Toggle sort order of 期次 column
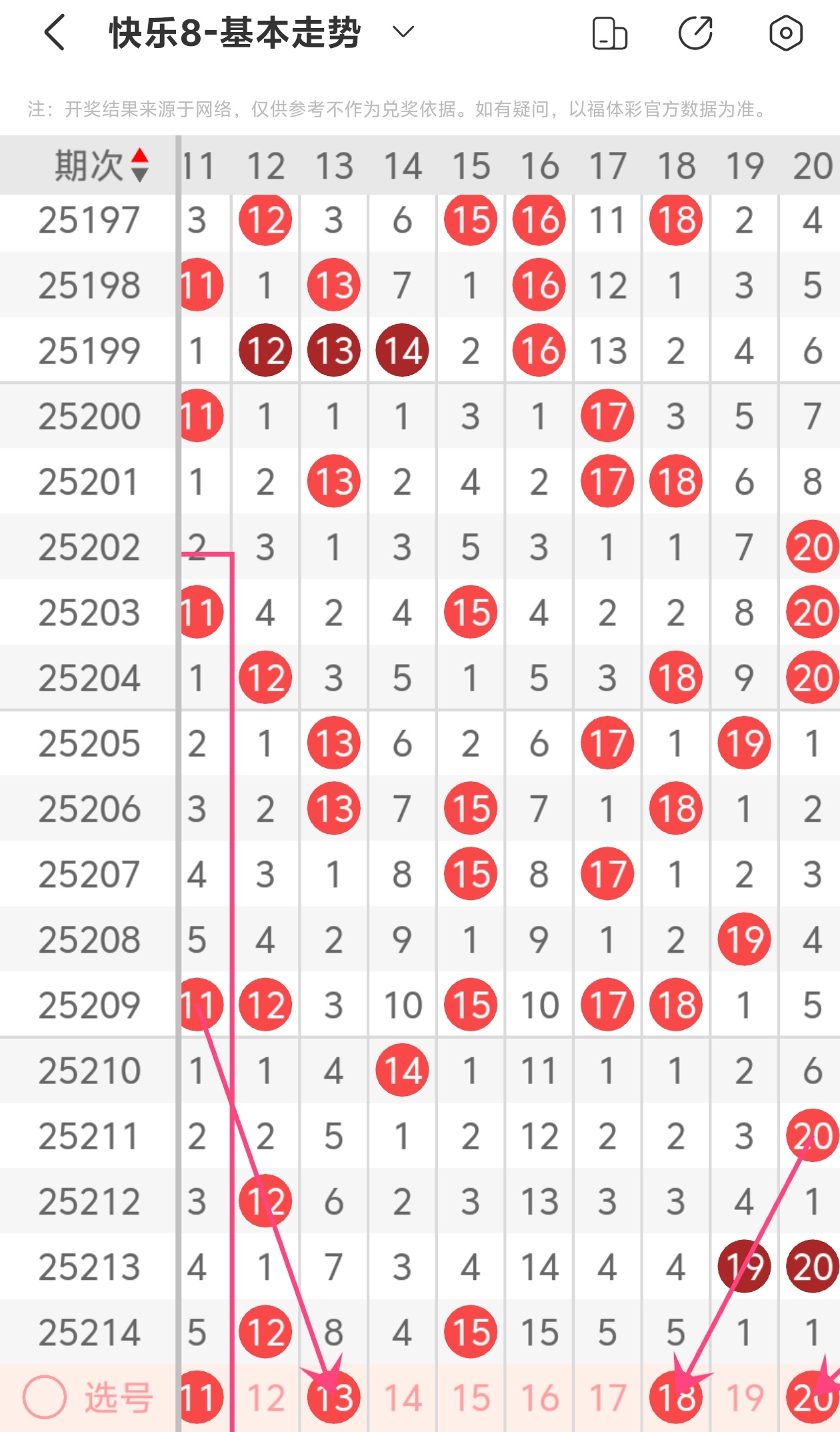840x1432 pixels. 139,165
